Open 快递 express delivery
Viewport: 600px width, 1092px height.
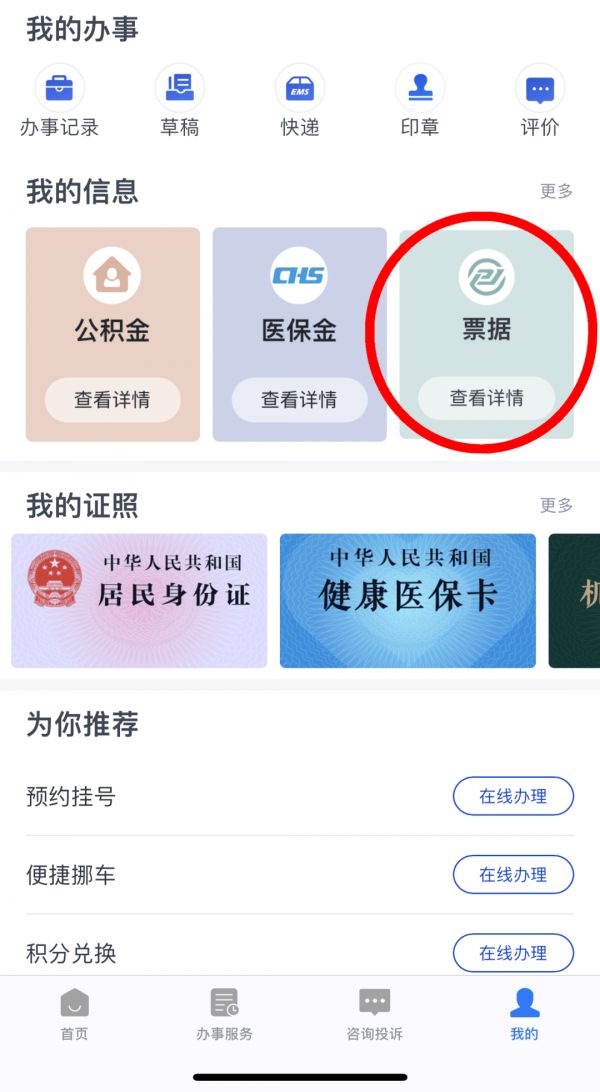[x=300, y=100]
